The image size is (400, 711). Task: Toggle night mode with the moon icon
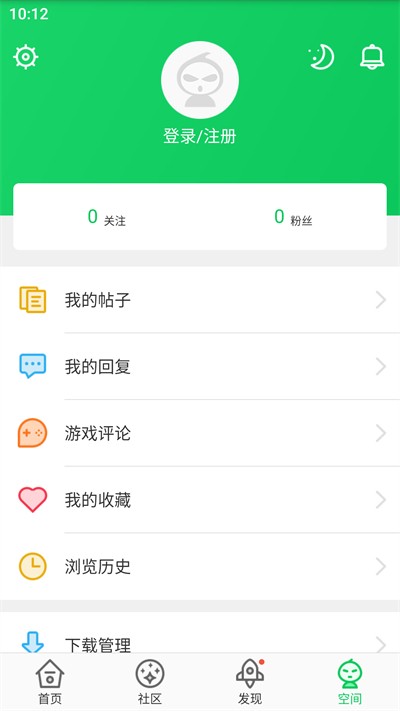[x=322, y=57]
